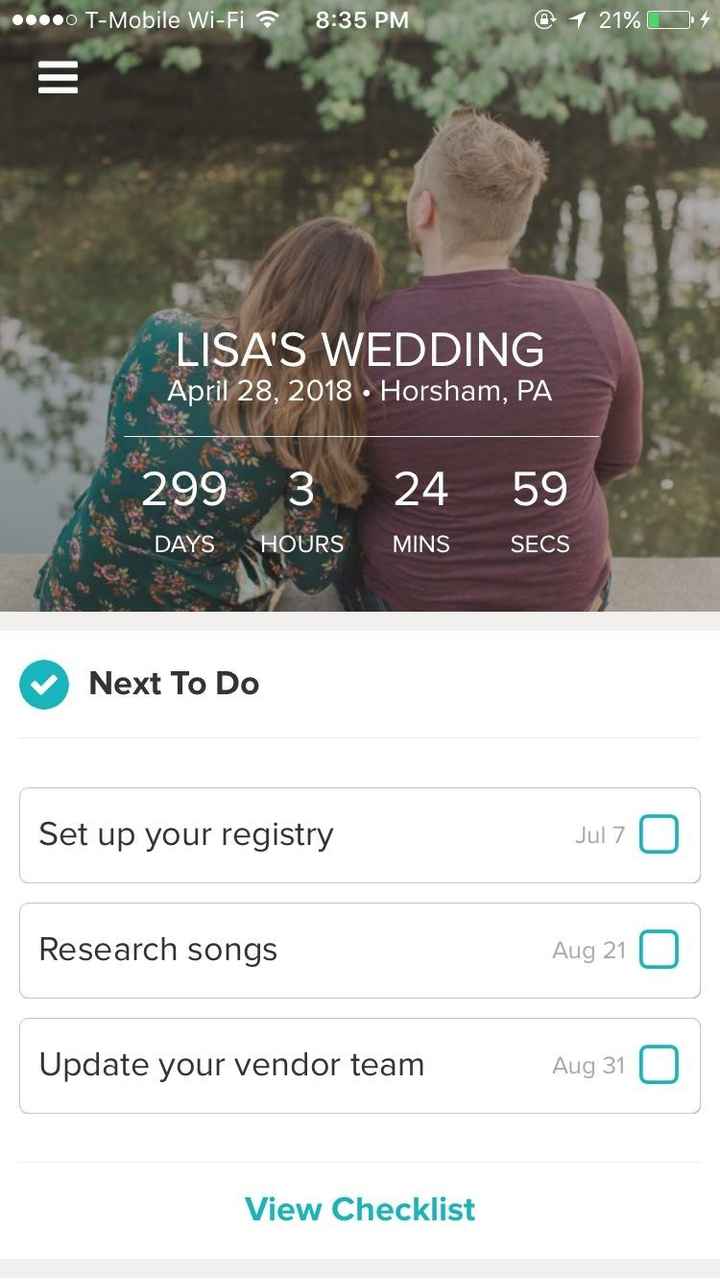Open the hamburger drawer menu
Image resolution: width=720 pixels, height=1280 pixels.
coord(58,77)
